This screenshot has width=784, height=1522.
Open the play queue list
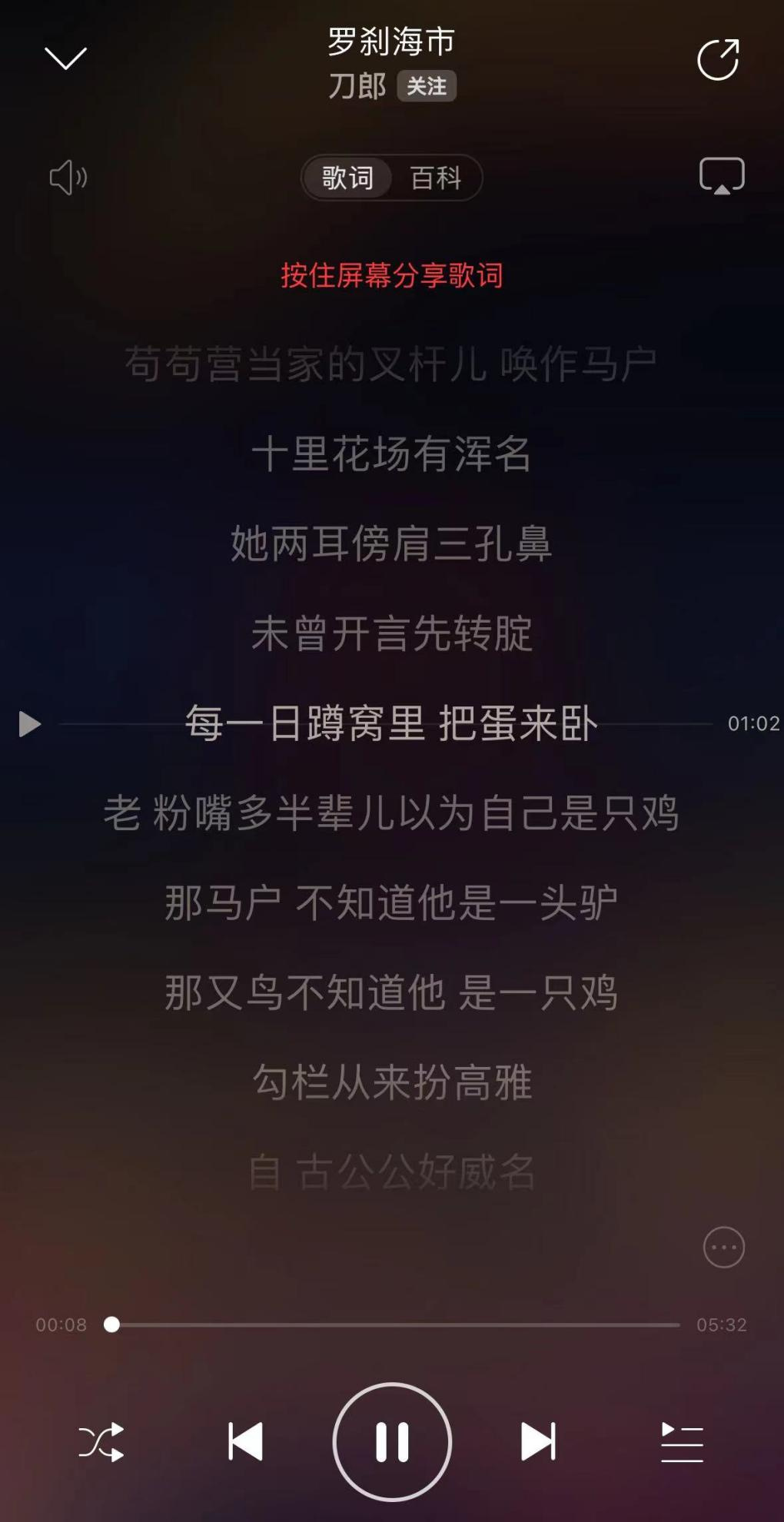click(682, 1441)
